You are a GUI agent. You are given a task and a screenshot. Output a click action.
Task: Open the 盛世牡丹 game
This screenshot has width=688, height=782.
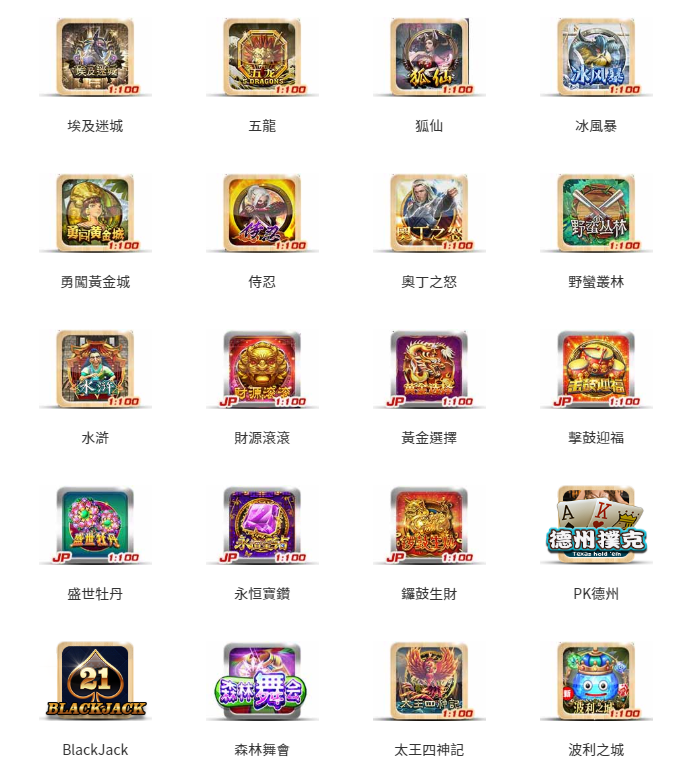click(x=95, y=524)
